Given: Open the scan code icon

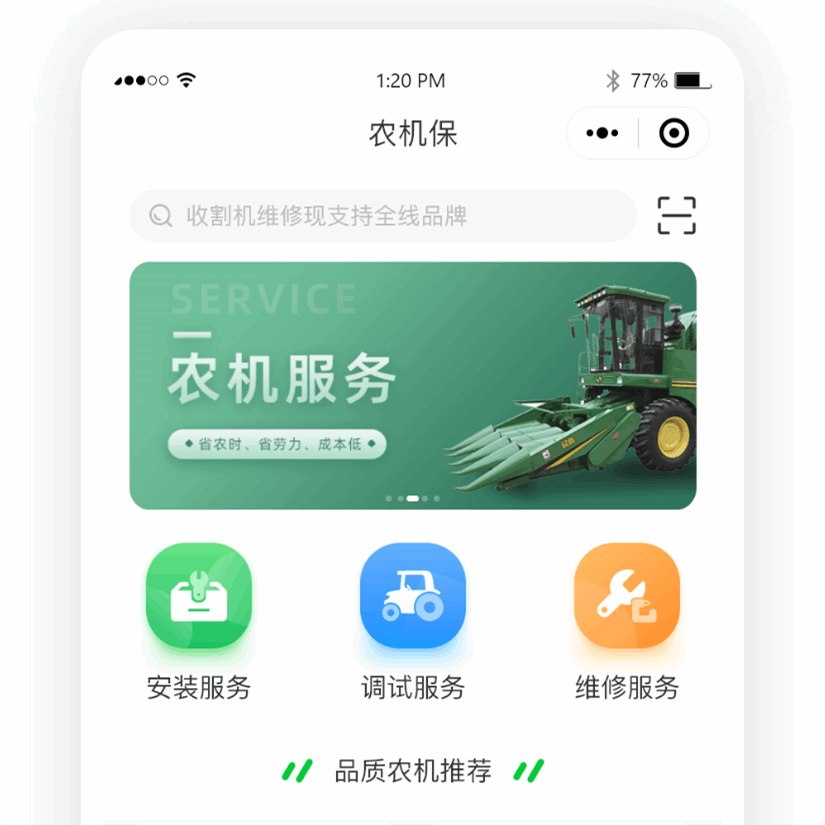Looking at the screenshot, I should (x=676, y=216).
